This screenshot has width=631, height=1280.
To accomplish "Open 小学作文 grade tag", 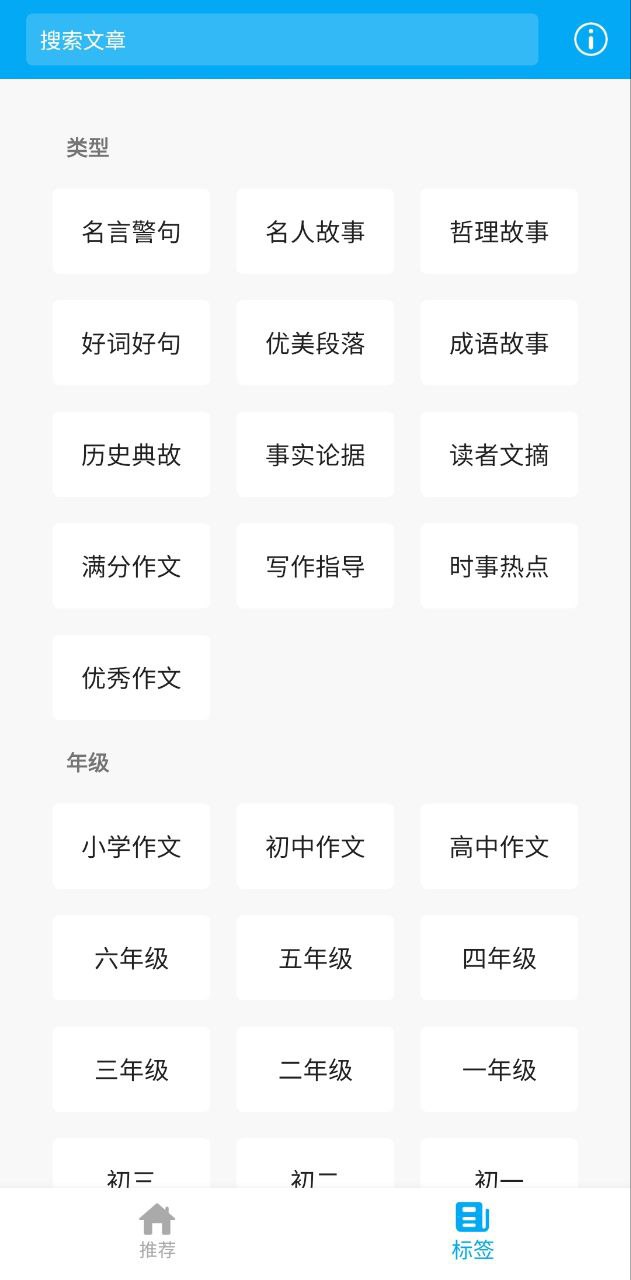I will coord(131,847).
